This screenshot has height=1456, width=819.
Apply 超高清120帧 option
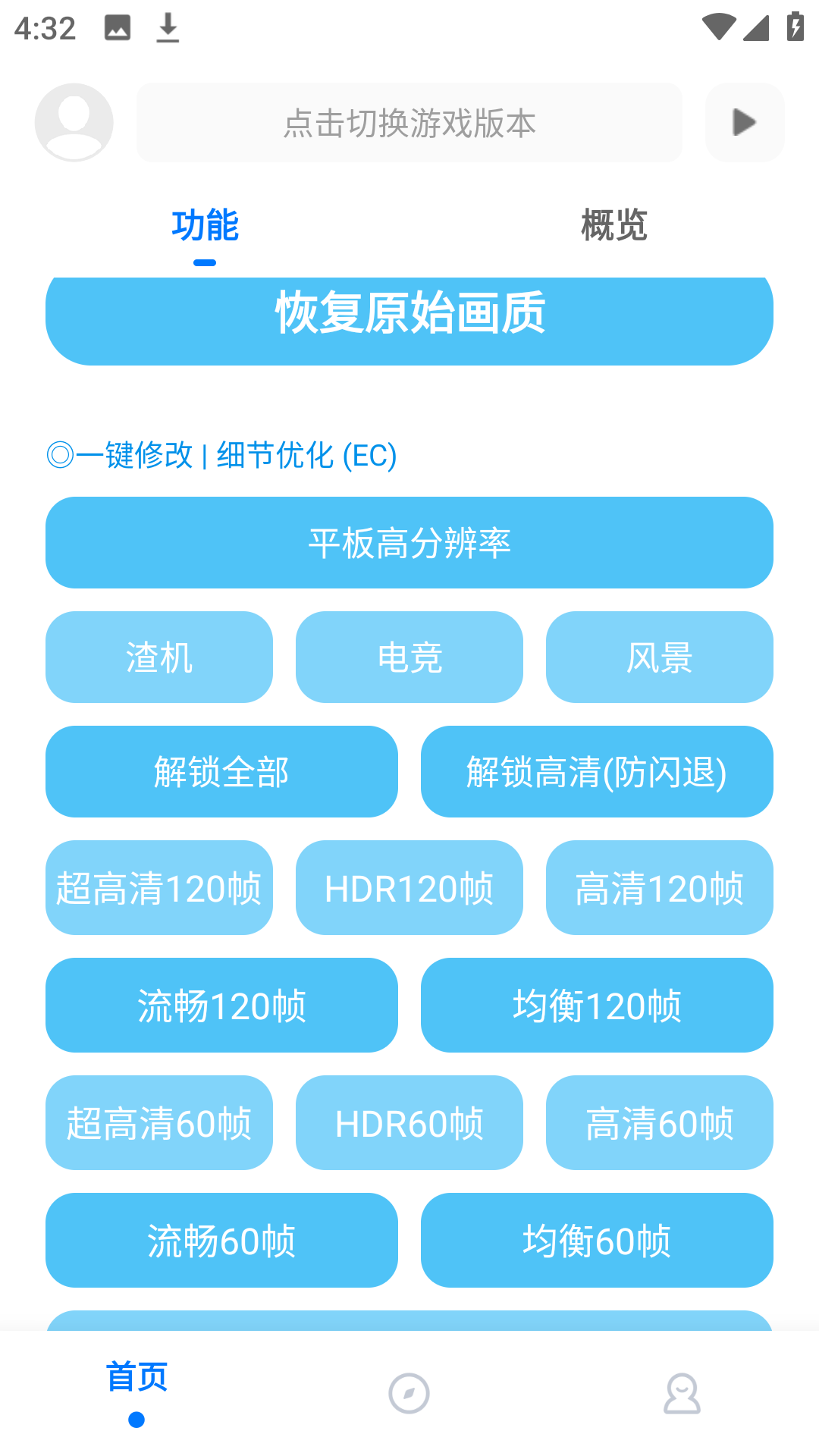point(159,888)
